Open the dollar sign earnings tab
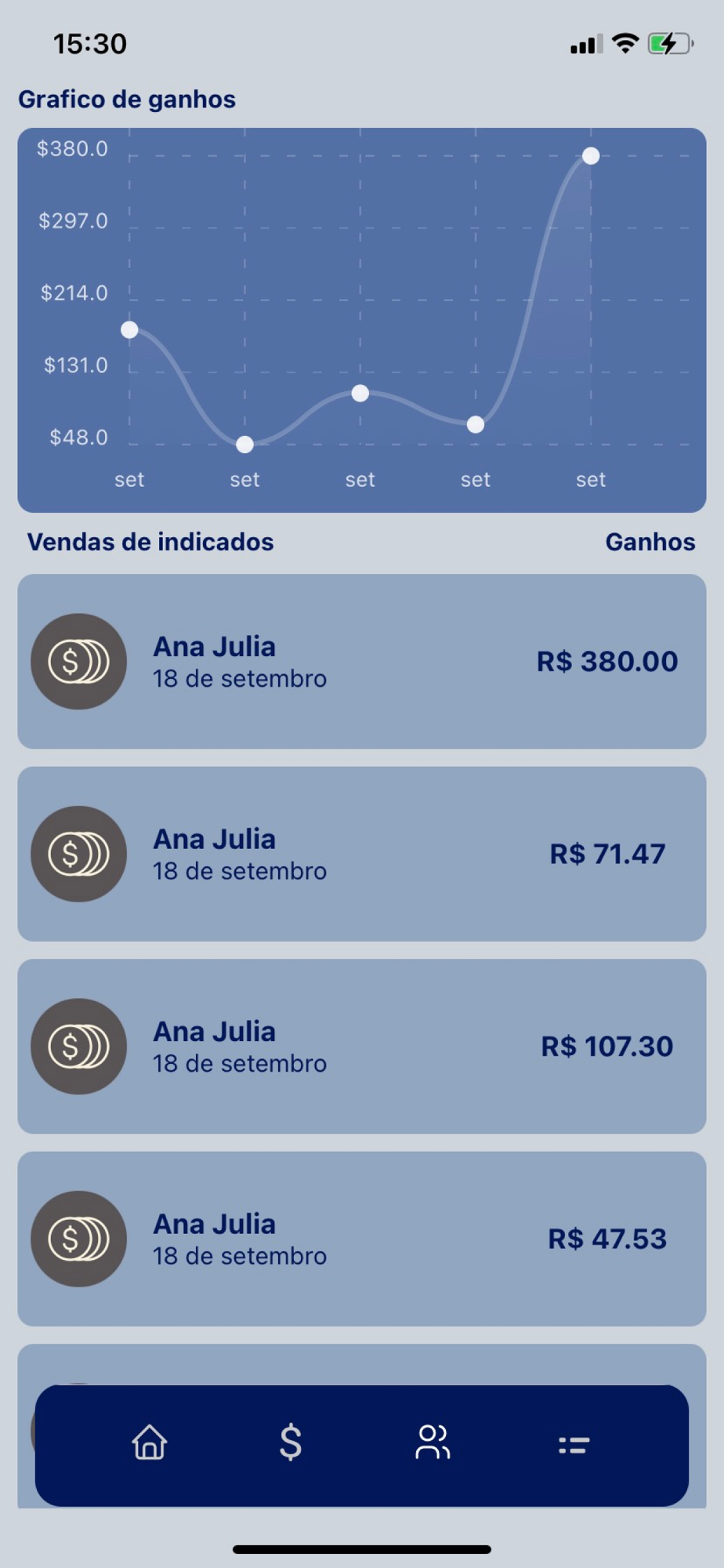724x1568 pixels. click(x=291, y=1443)
